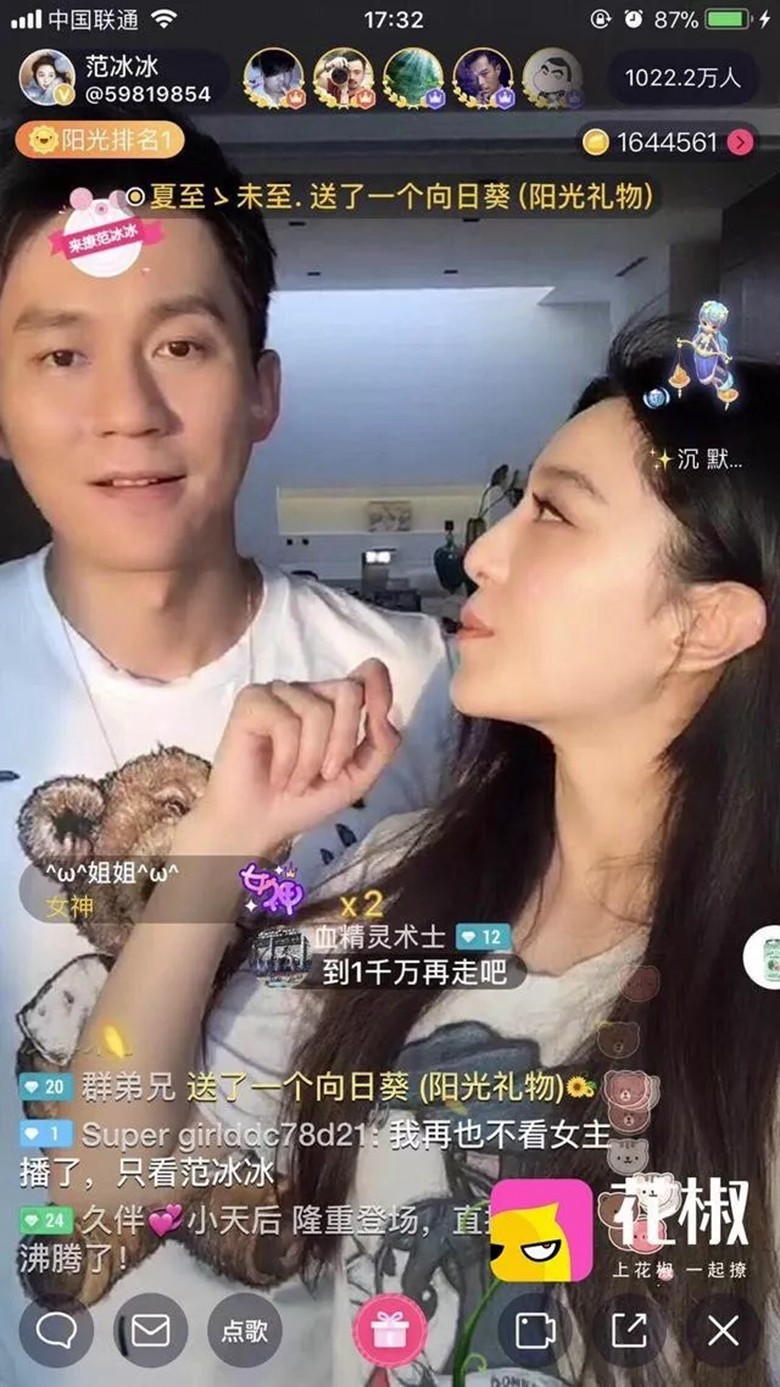
Task: Tap the 点歌 song request button
Action: [245, 1331]
